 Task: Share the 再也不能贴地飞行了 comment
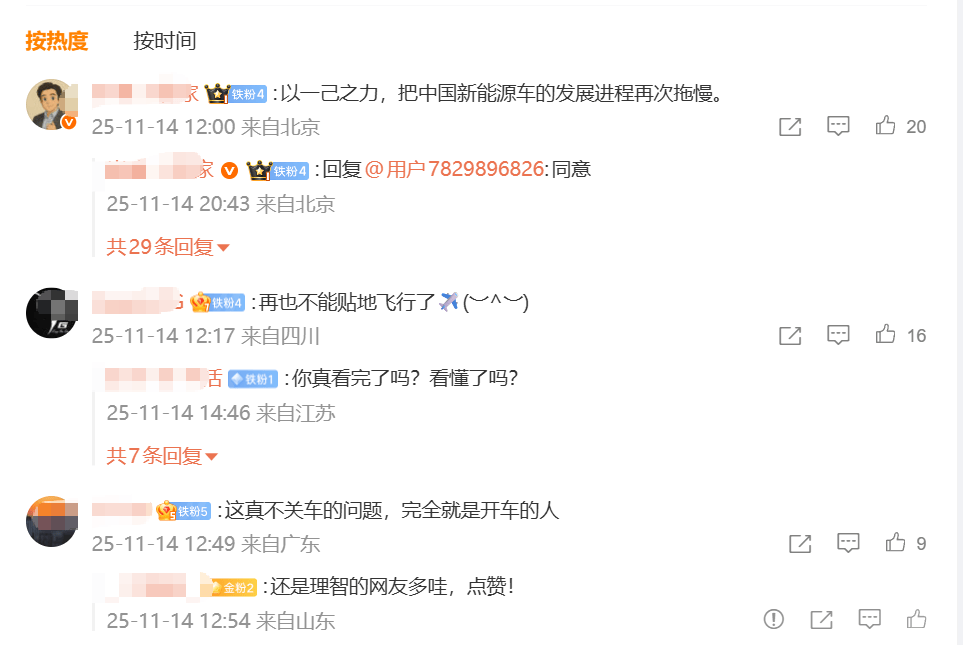(x=790, y=336)
